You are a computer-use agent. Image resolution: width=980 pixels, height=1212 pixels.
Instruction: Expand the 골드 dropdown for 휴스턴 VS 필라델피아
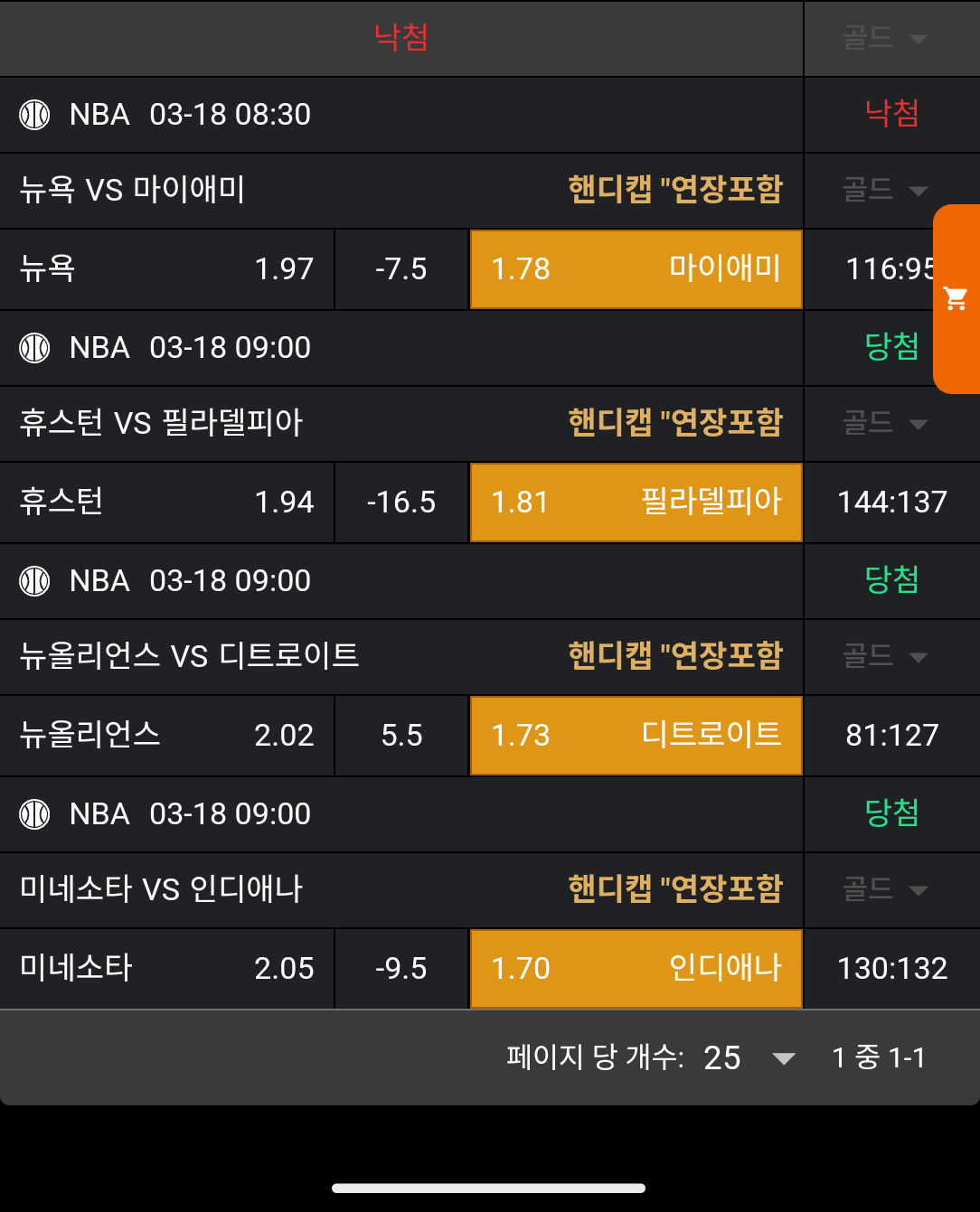[886, 424]
